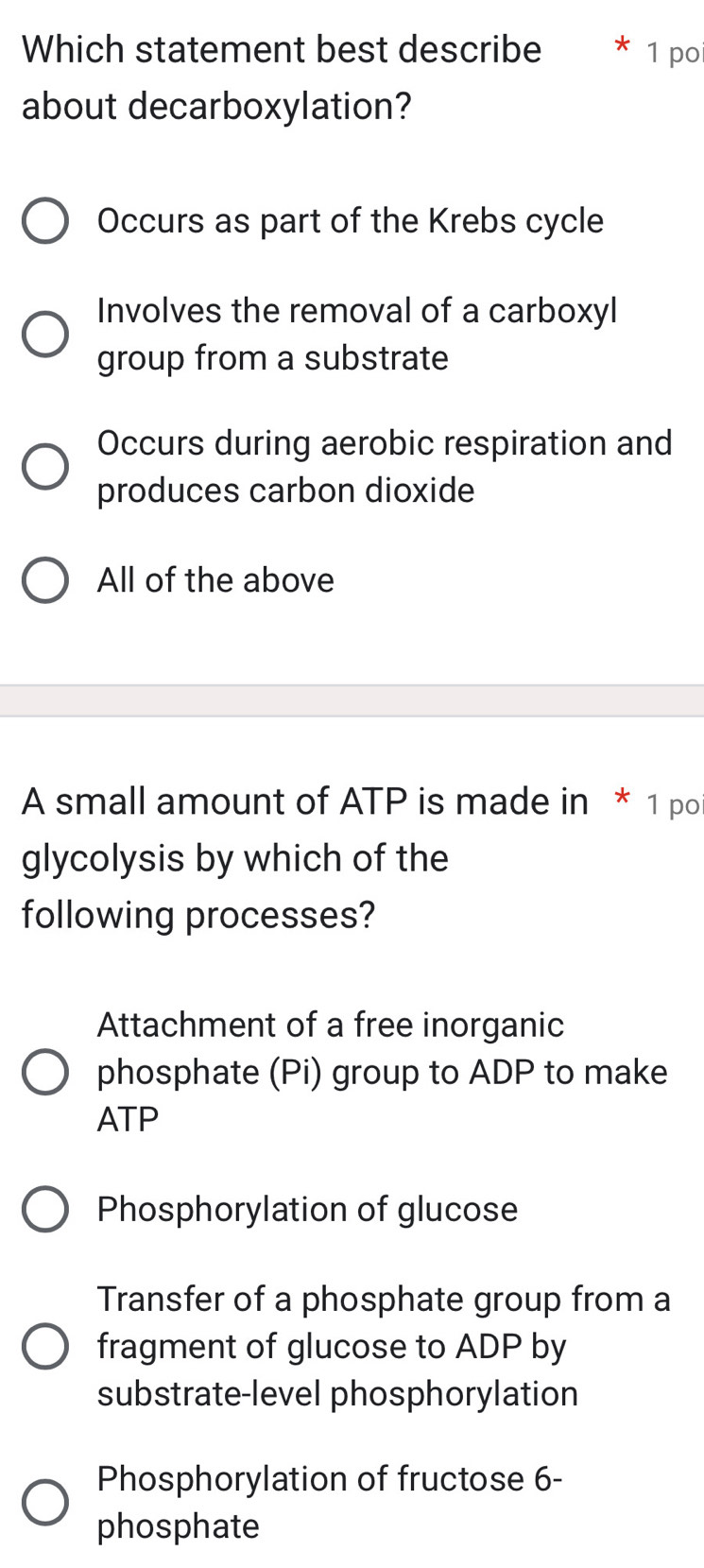
Task: Click the 'All of the above' answer text
Action: 215,580
